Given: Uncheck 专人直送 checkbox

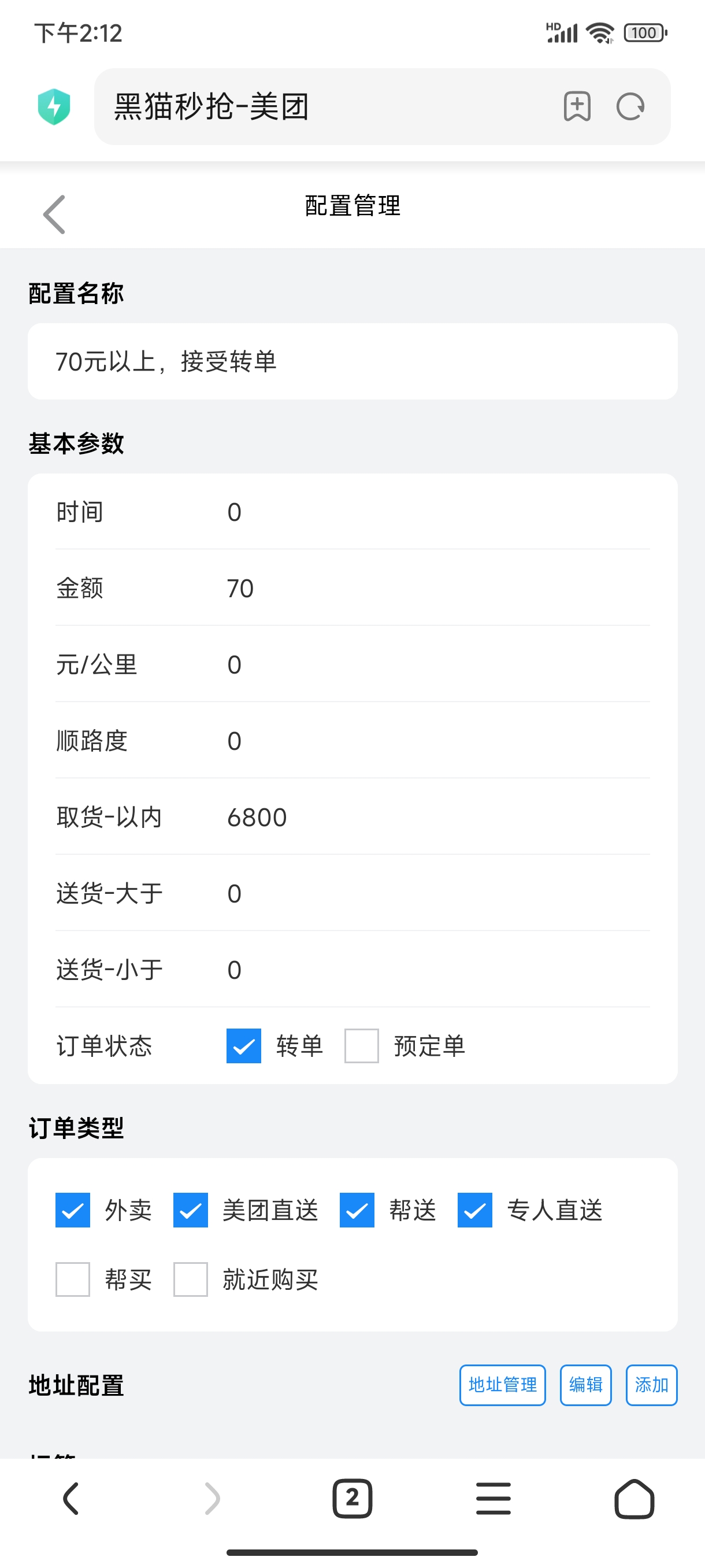Looking at the screenshot, I should [475, 1210].
